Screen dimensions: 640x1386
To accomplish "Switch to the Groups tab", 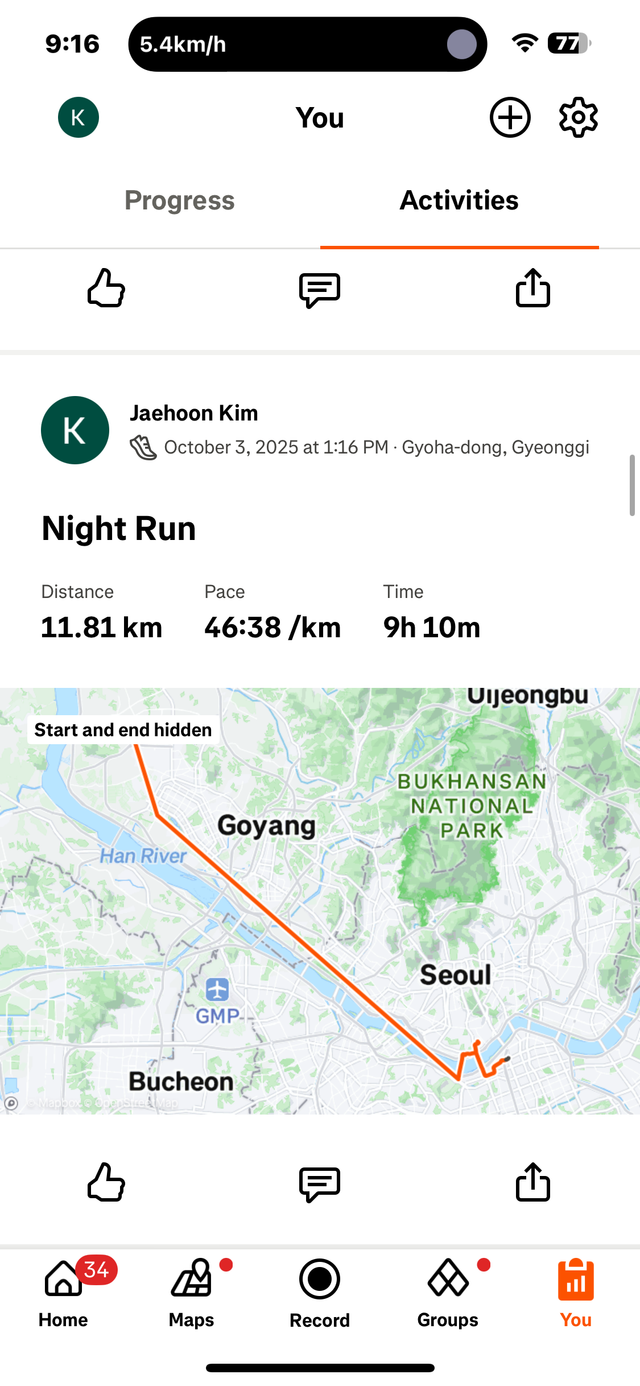I will 447,1292.
